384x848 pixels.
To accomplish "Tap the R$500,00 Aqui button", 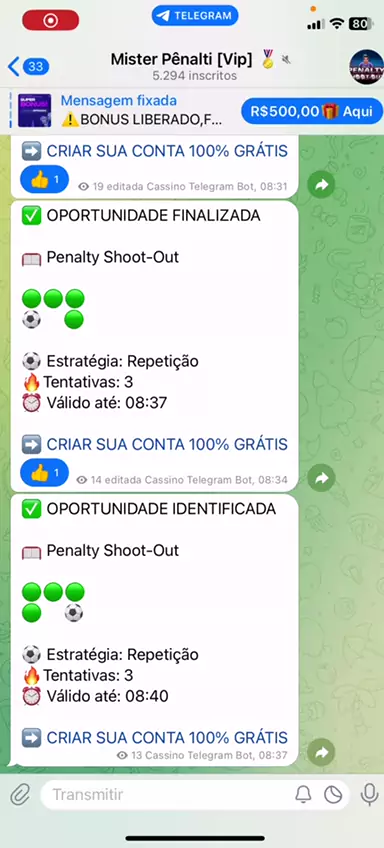I will click(312, 111).
